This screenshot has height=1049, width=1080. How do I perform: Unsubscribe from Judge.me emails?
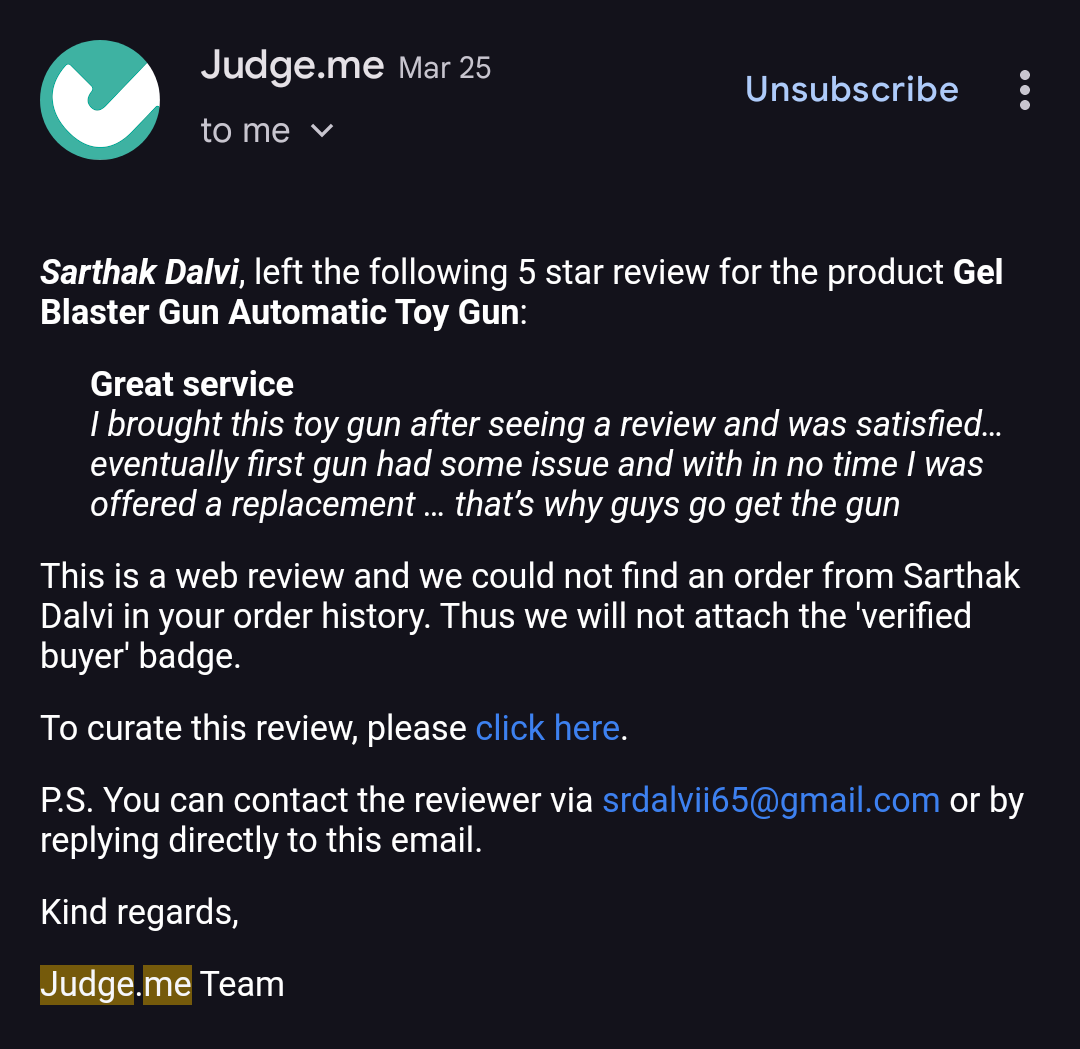(851, 90)
